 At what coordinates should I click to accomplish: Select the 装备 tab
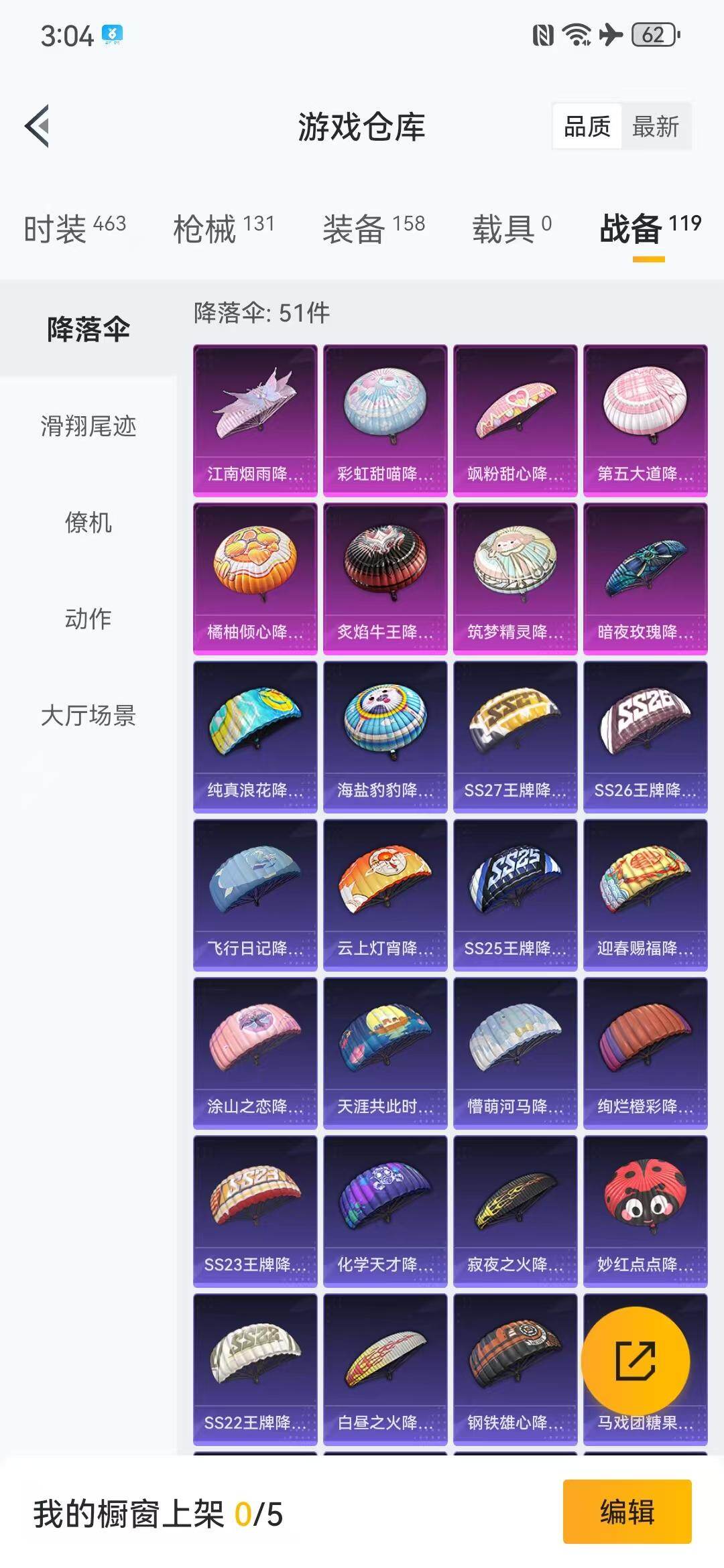[x=354, y=226]
